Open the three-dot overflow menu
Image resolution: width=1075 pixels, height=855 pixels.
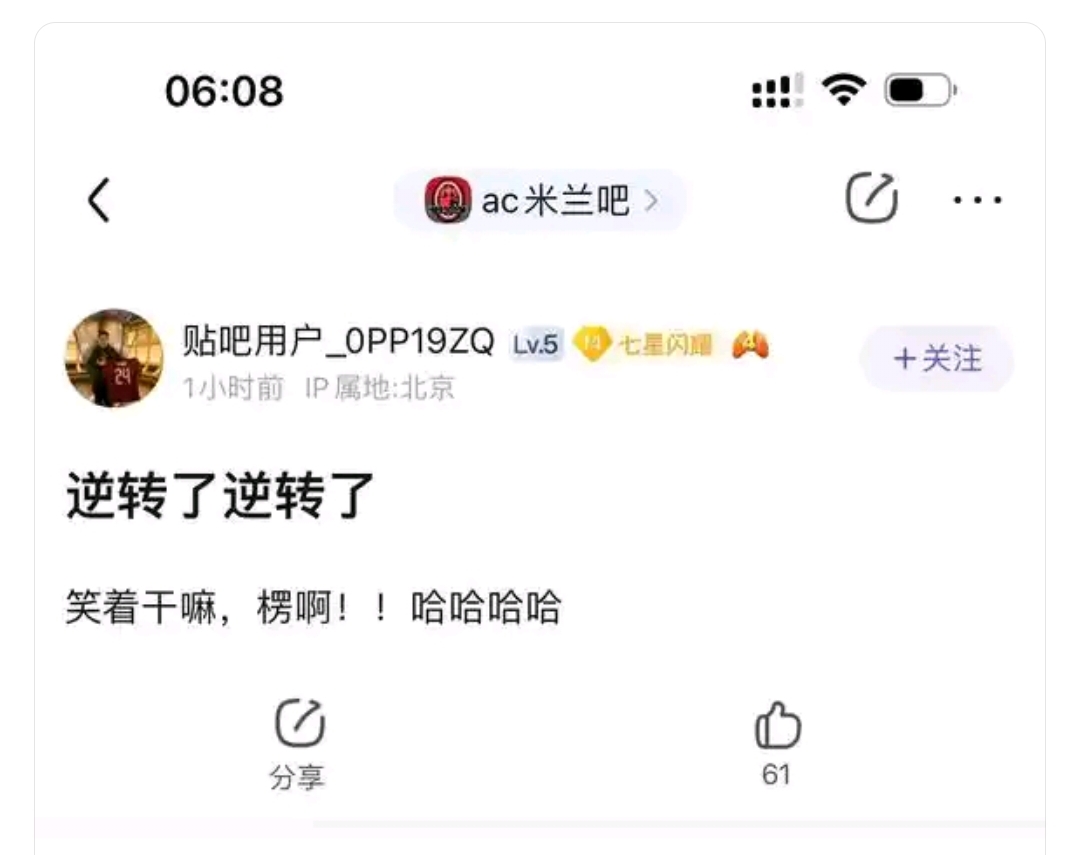(977, 200)
